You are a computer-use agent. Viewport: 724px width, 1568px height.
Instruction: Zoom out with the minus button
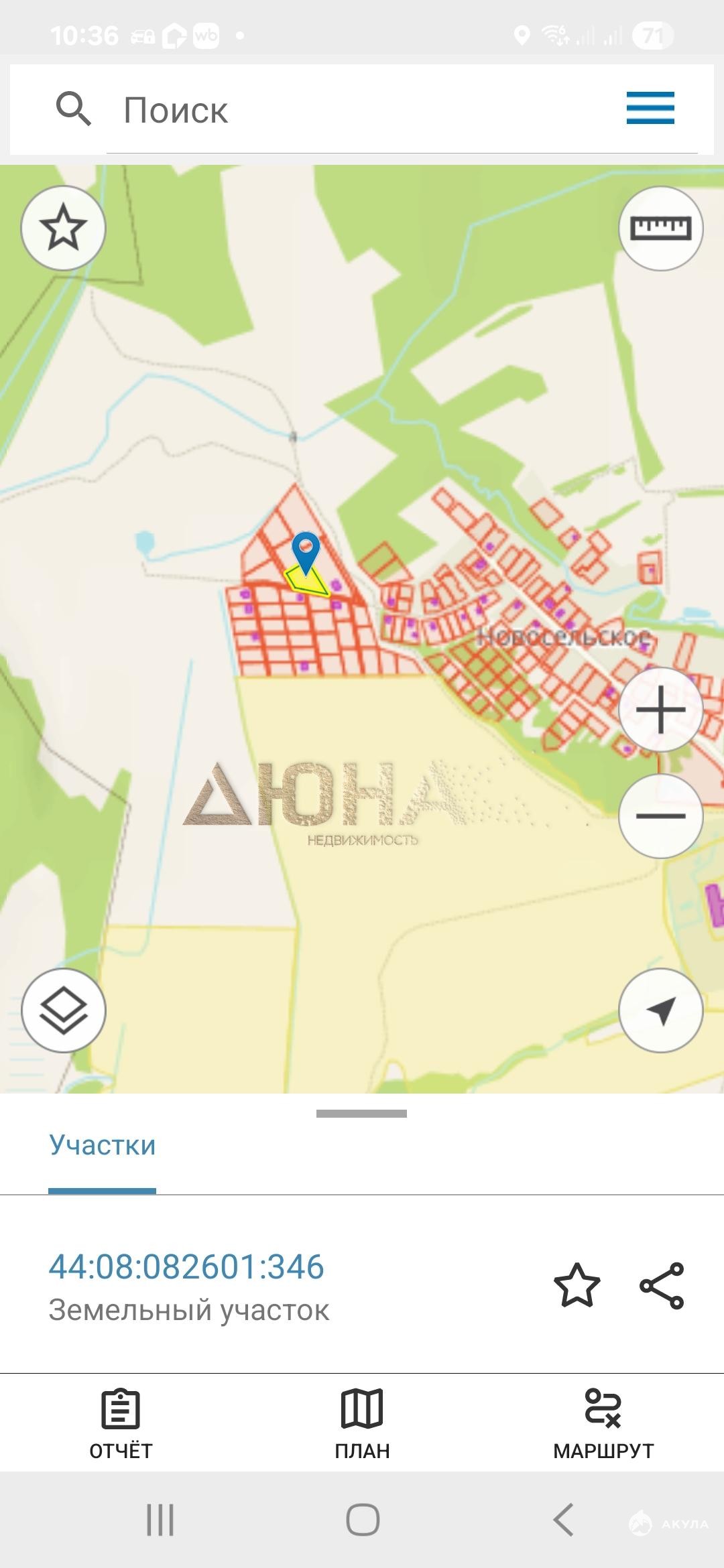click(x=660, y=815)
